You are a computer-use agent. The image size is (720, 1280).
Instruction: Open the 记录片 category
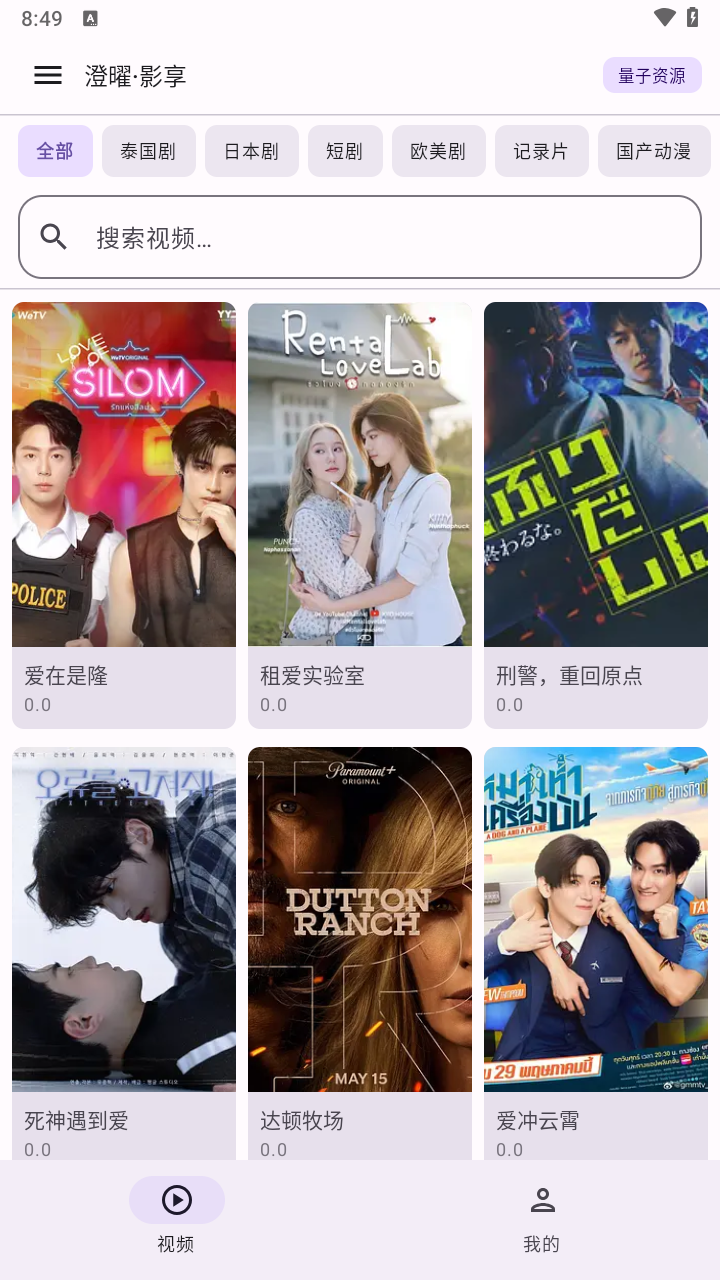pyautogui.click(x=541, y=151)
